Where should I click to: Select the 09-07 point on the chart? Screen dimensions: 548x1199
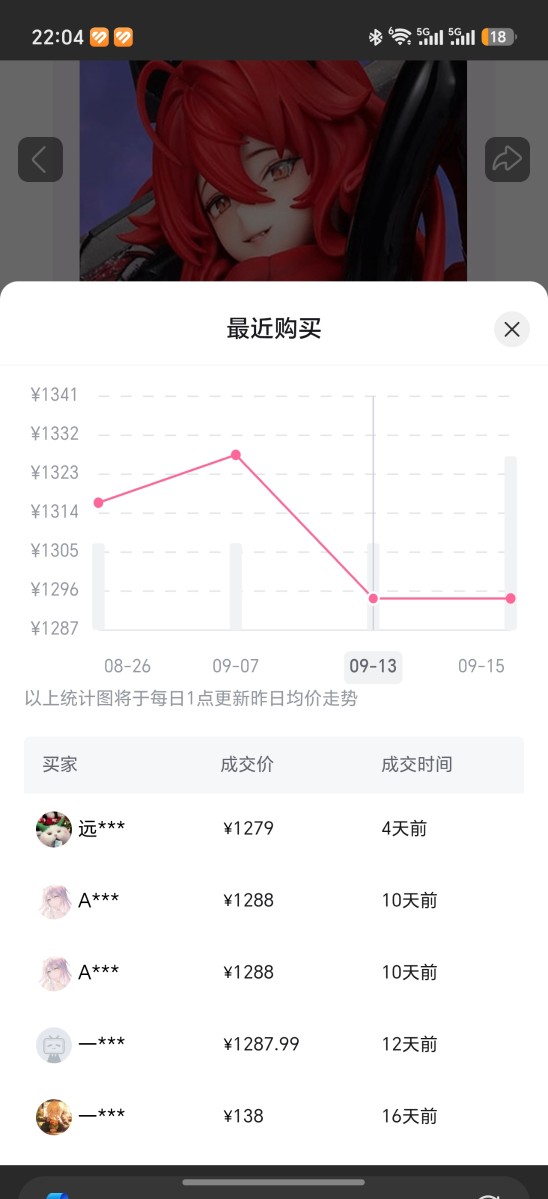coord(236,455)
